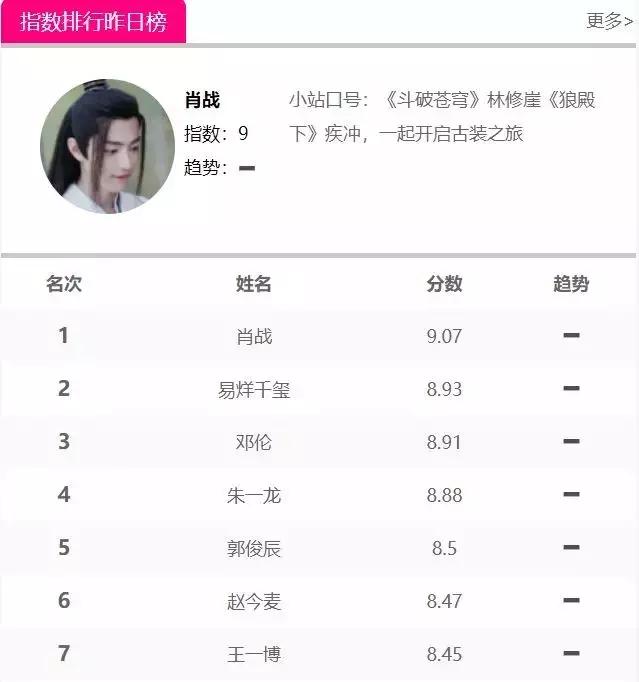Open the 郭俊辰 ranking row

319,548
